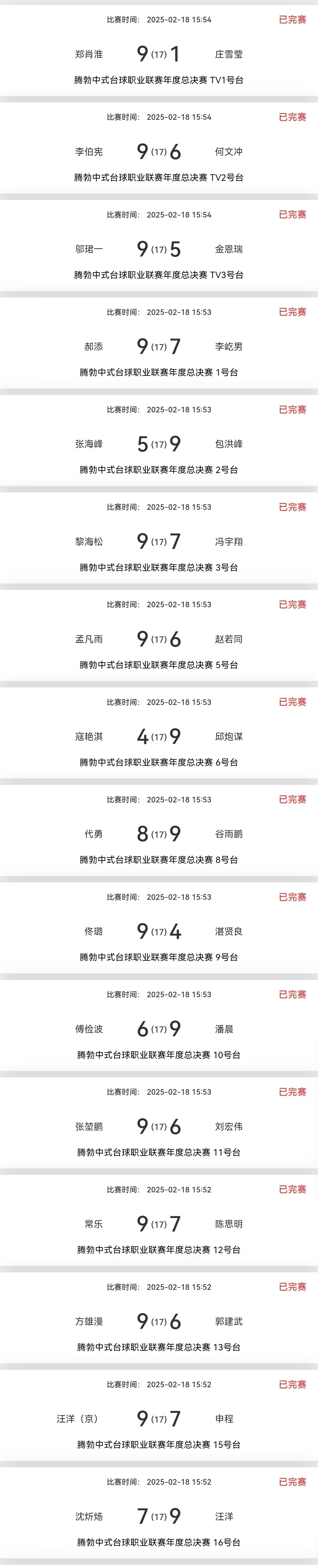Select the 寇艳淇 vs 邱炮谋 match card
The width and height of the screenshot is (318, 1568).
[158, 736]
